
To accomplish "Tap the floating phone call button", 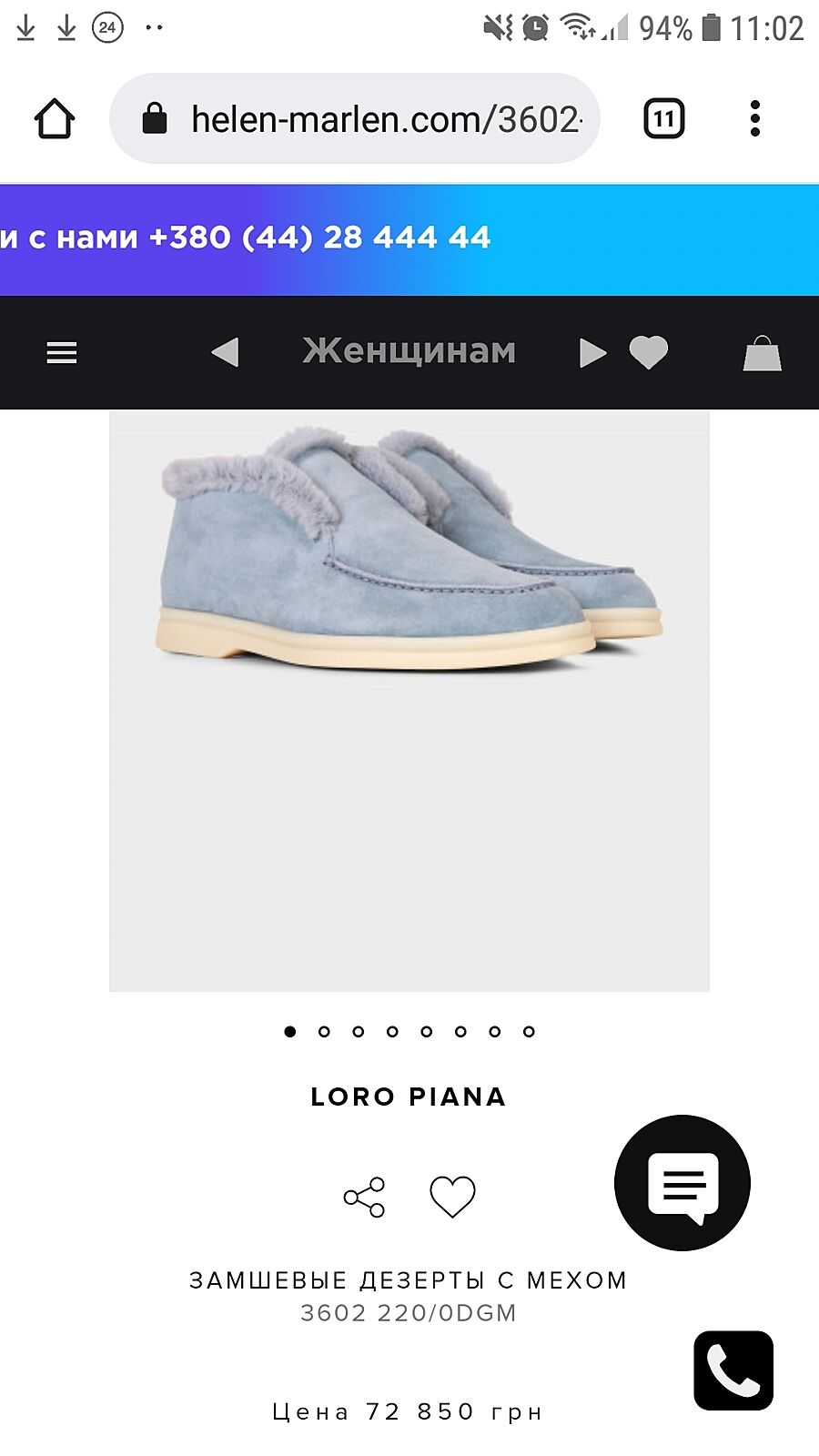I will coord(733,1370).
